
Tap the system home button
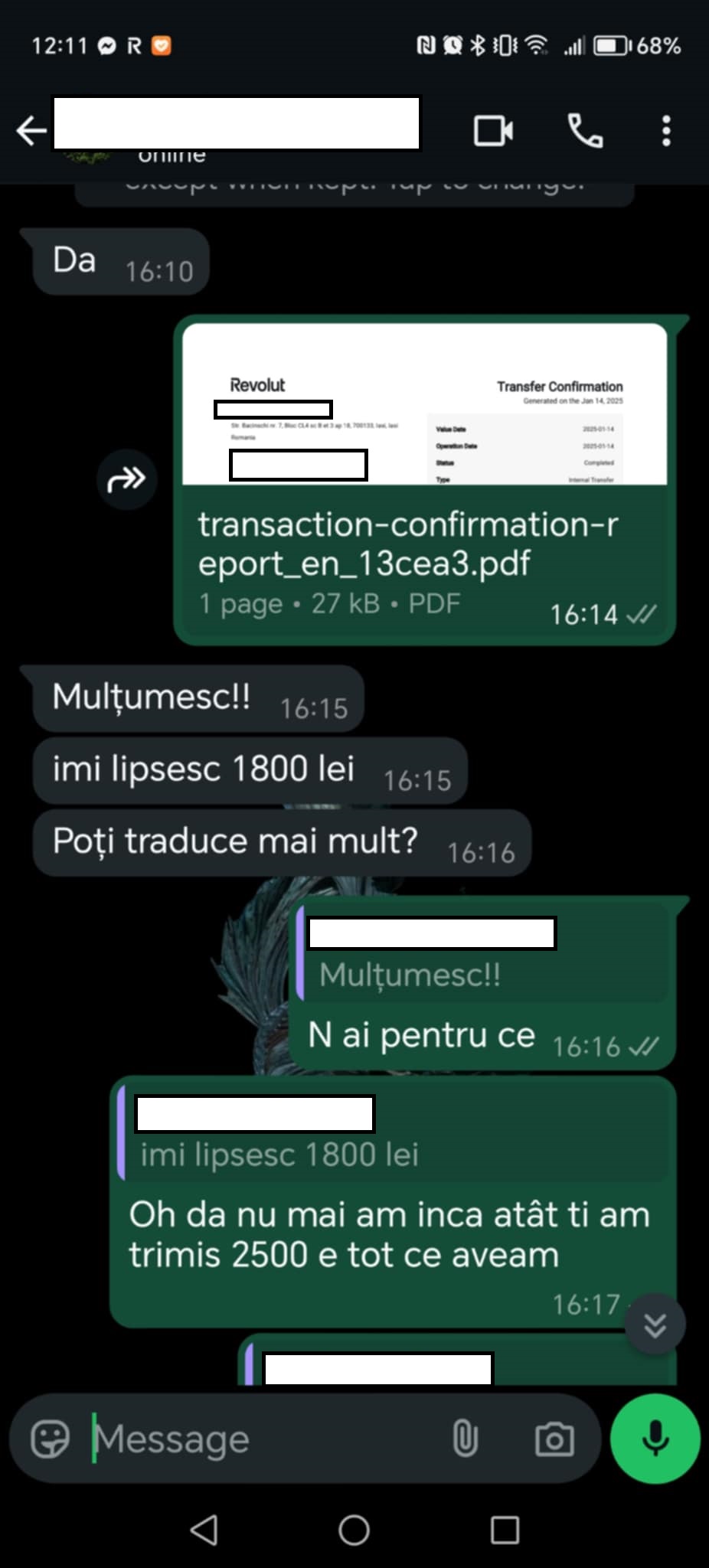click(354, 1530)
